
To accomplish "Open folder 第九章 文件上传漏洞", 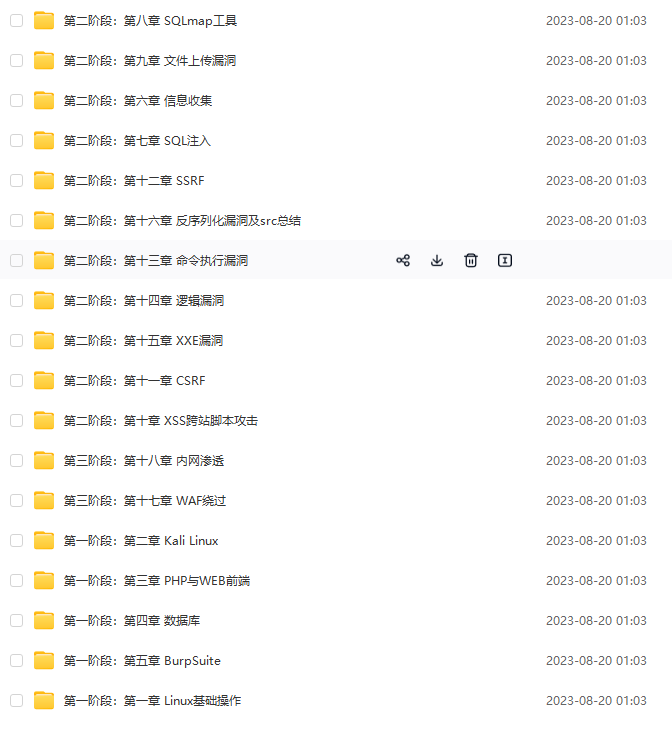I will tap(150, 60).
